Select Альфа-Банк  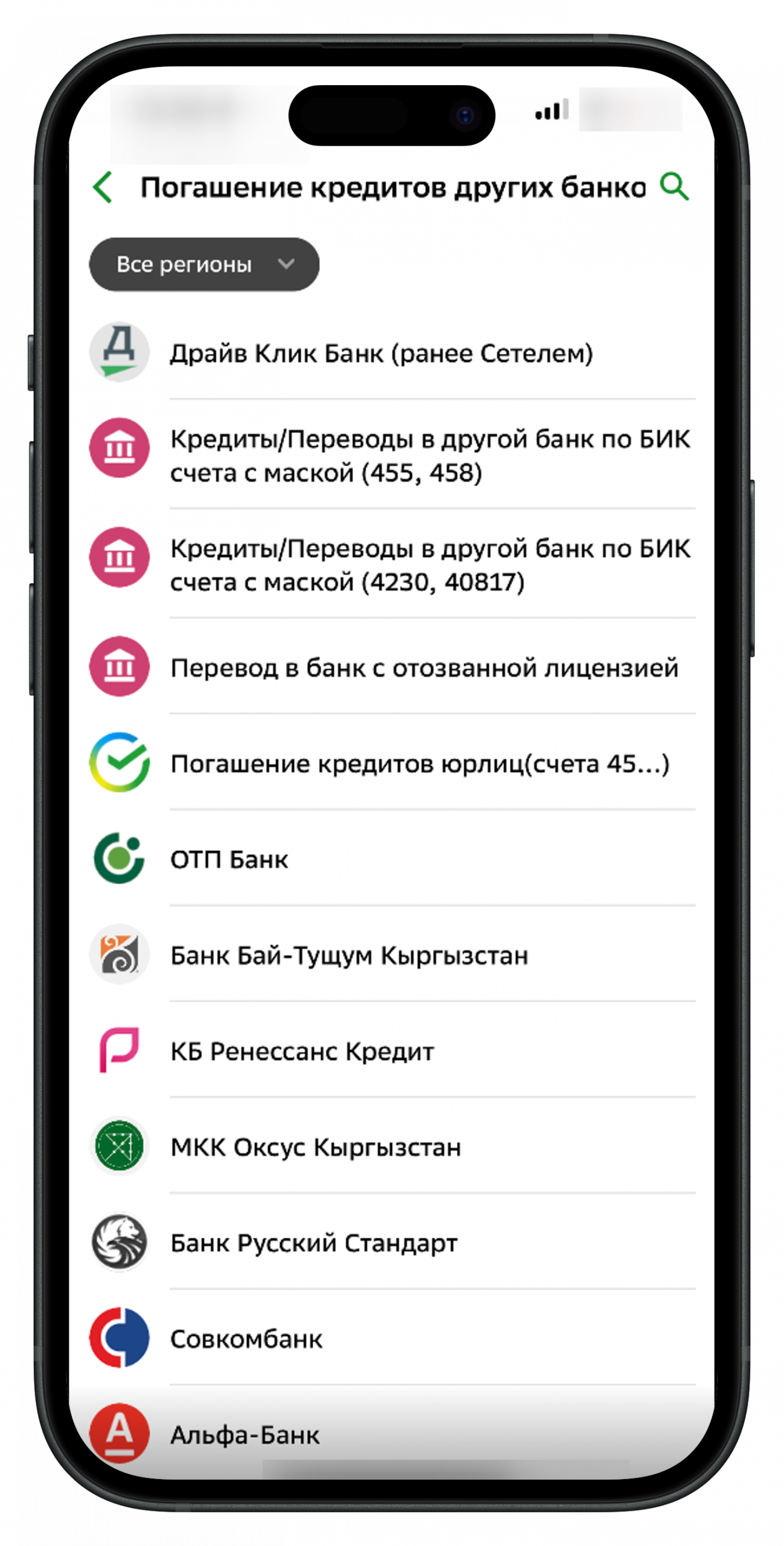click(x=244, y=1435)
